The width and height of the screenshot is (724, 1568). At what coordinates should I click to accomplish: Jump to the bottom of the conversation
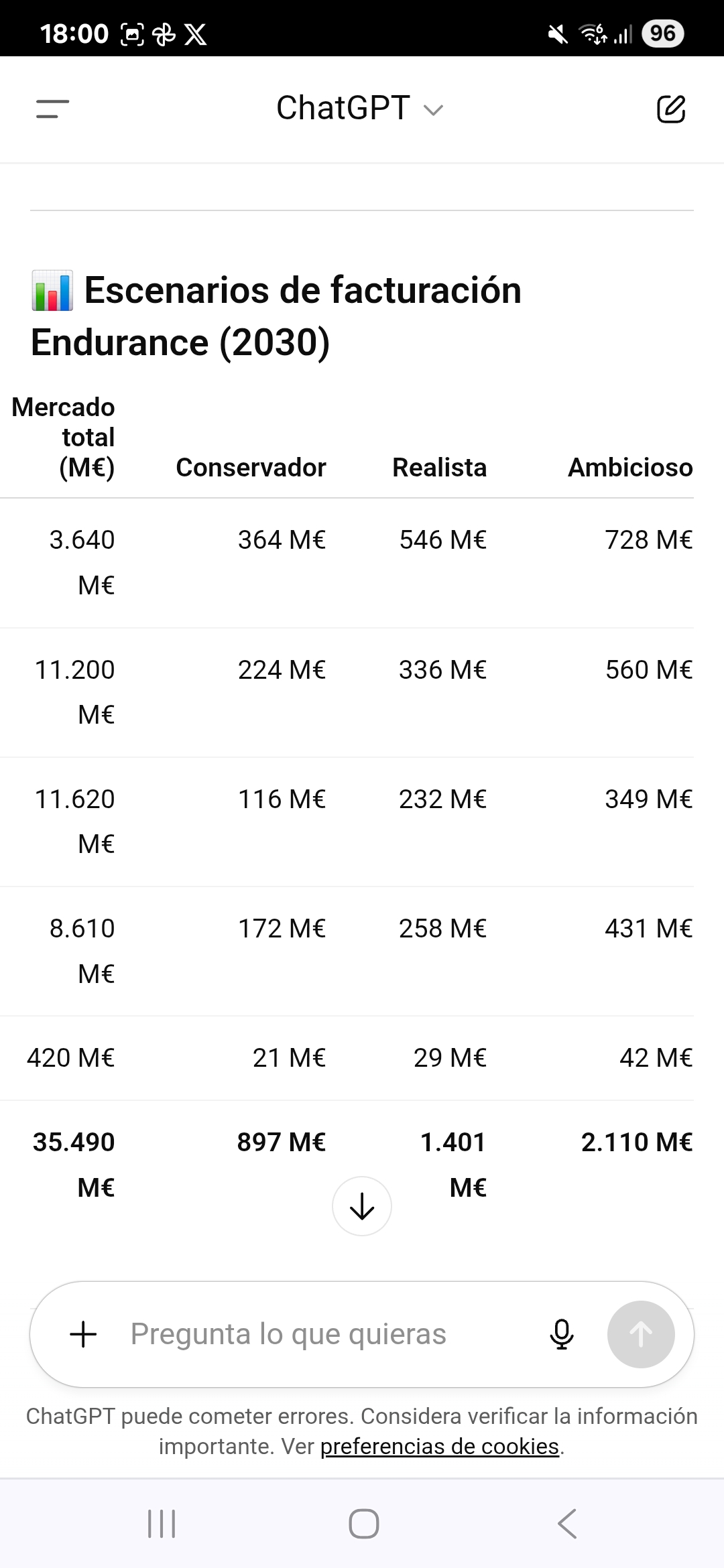[362, 1206]
